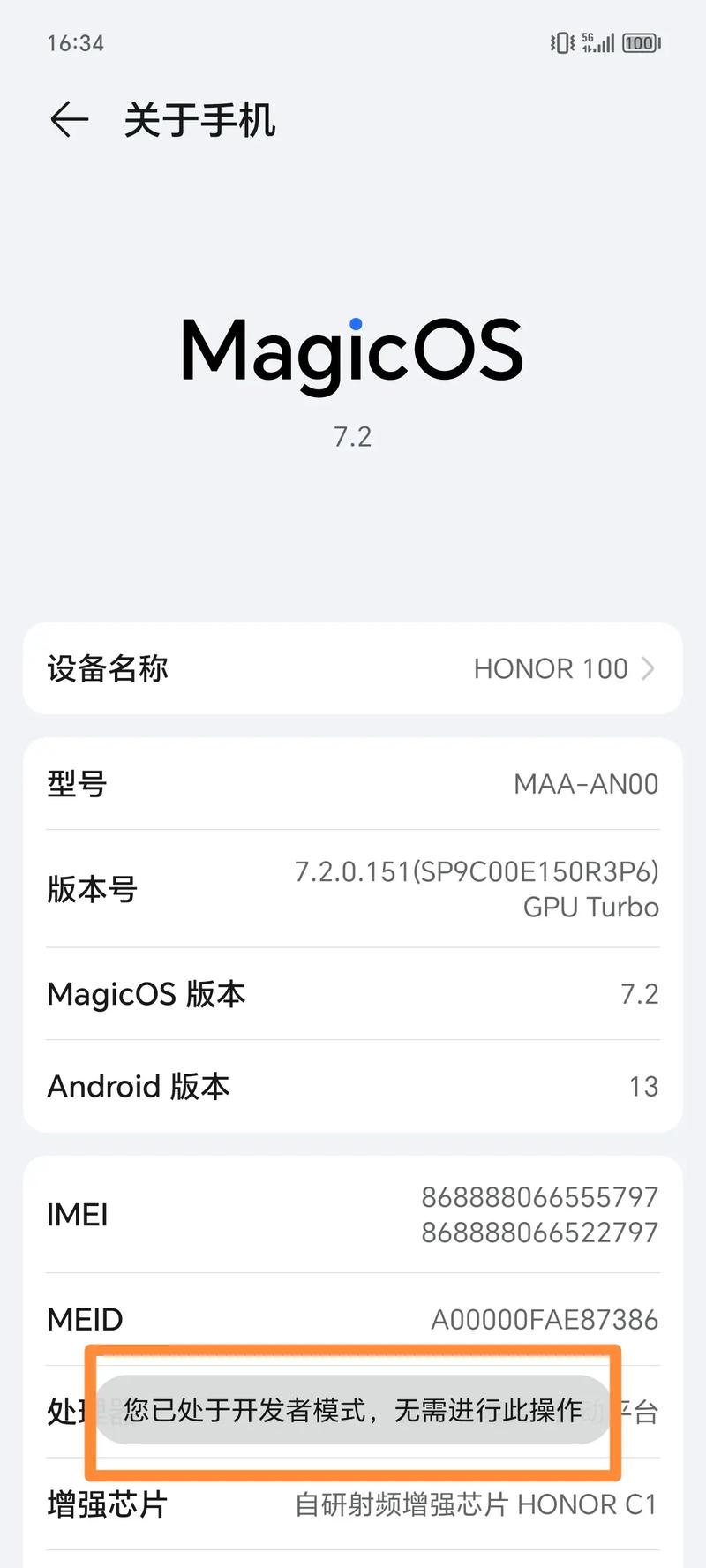Viewport: 706px width, 1568px height.
Task: Tap the IMEI row to view numbers
Action: [x=353, y=1214]
